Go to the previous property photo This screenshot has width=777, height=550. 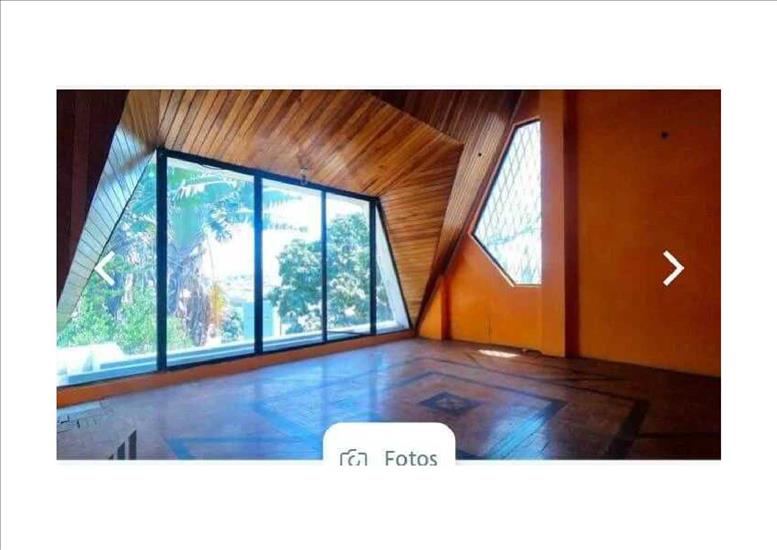(x=105, y=268)
